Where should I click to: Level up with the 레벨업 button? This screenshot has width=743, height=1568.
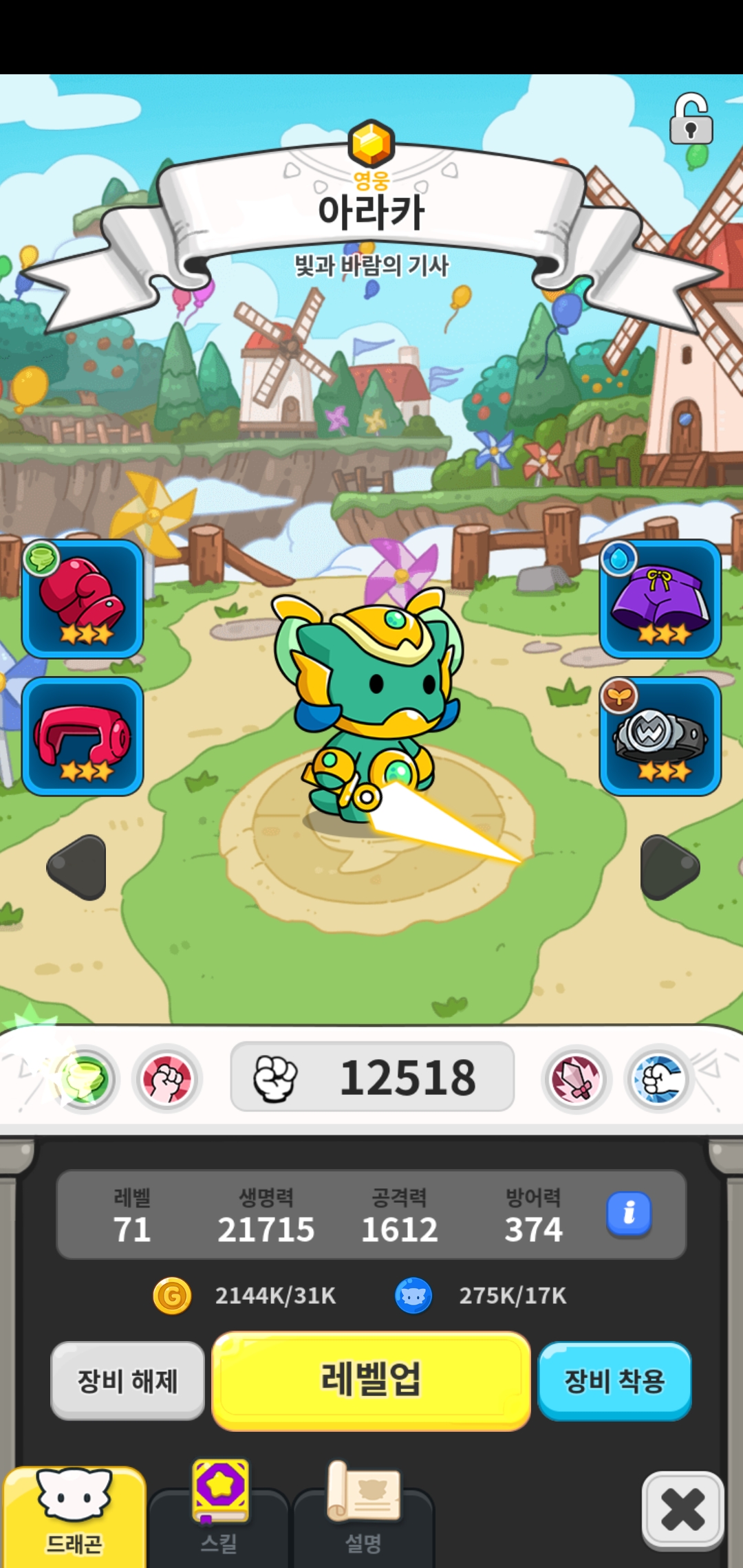tap(371, 1380)
